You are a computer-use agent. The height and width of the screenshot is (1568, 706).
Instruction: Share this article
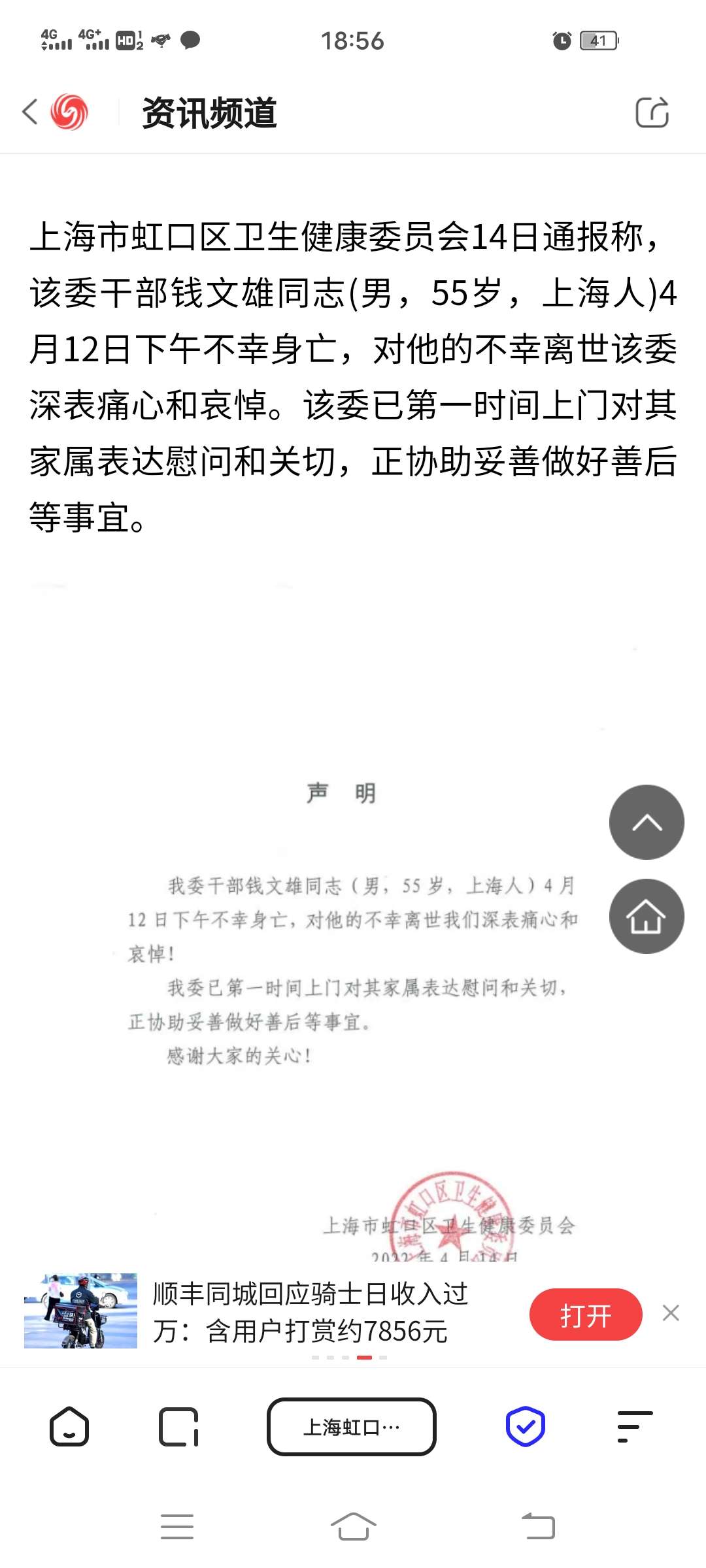point(652,112)
